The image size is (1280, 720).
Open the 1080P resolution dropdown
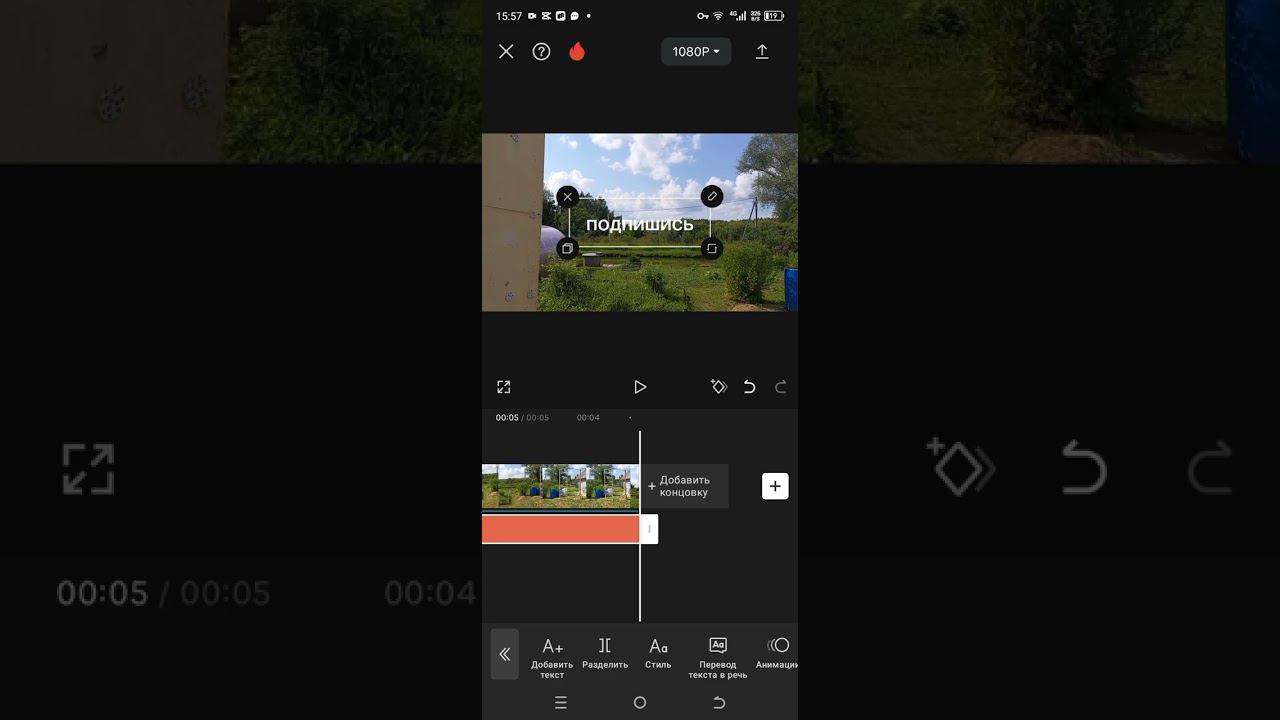coord(696,52)
